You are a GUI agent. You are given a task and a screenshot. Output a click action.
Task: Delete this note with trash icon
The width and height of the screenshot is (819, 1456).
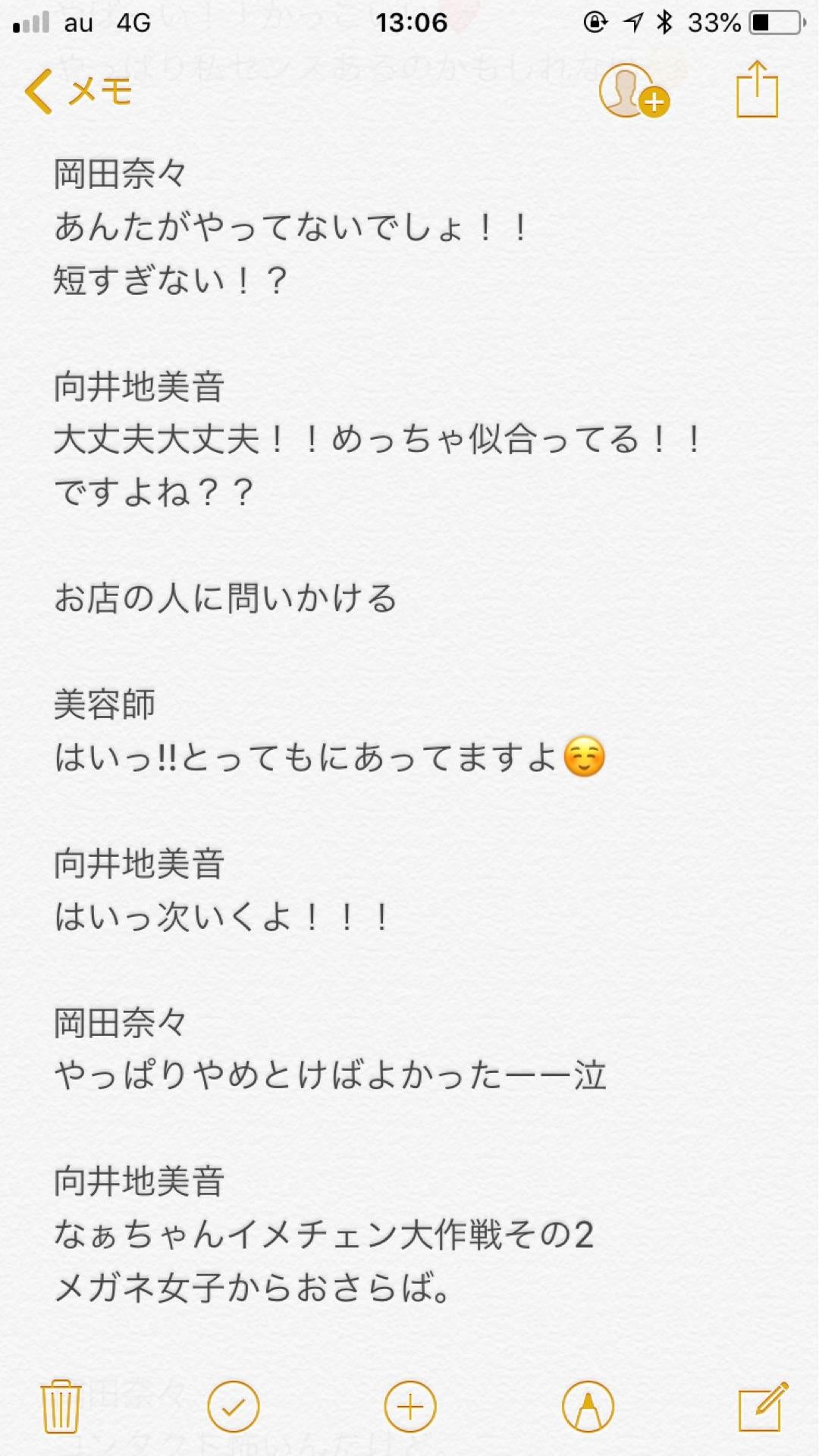pyautogui.click(x=61, y=1407)
